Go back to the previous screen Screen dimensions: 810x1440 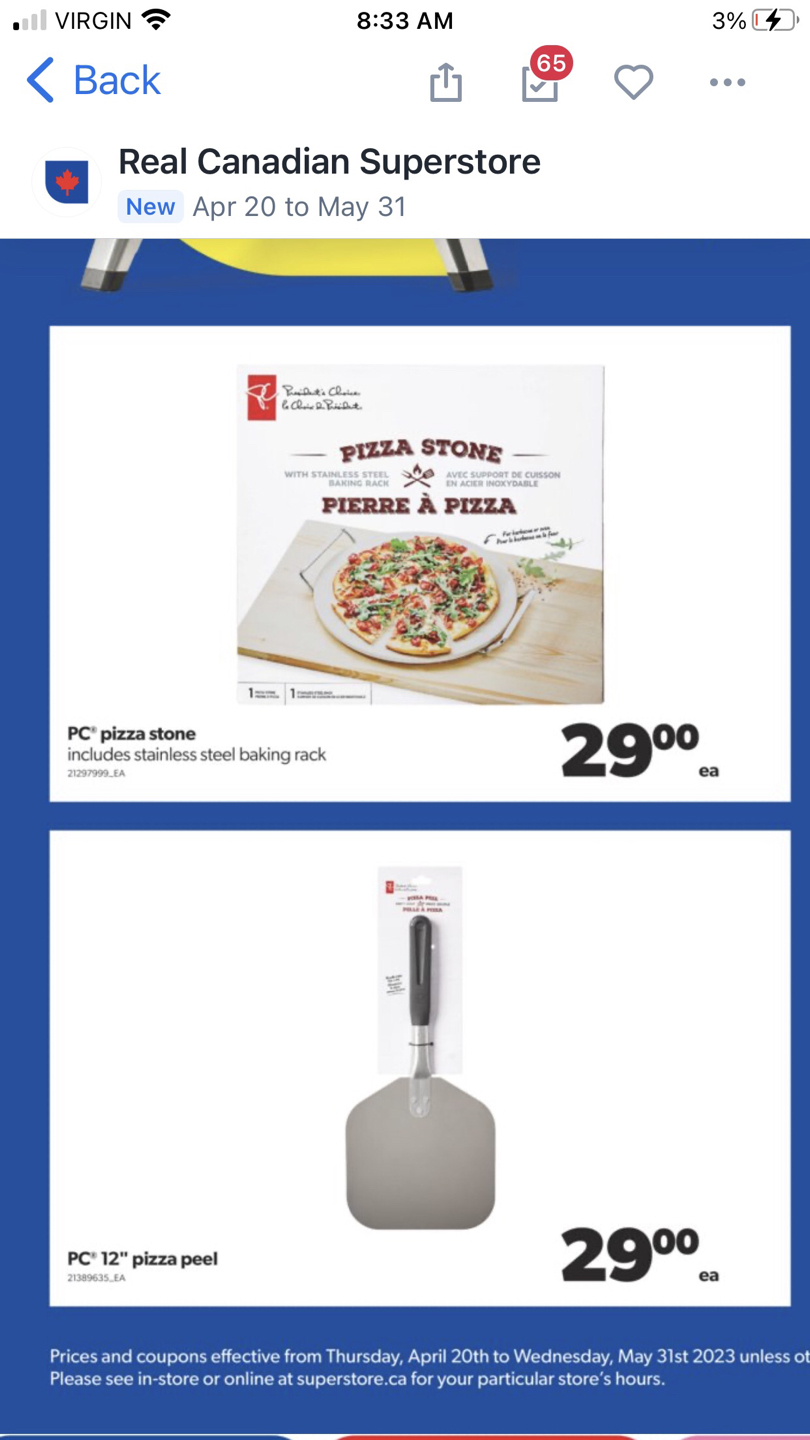click(93, 80)
